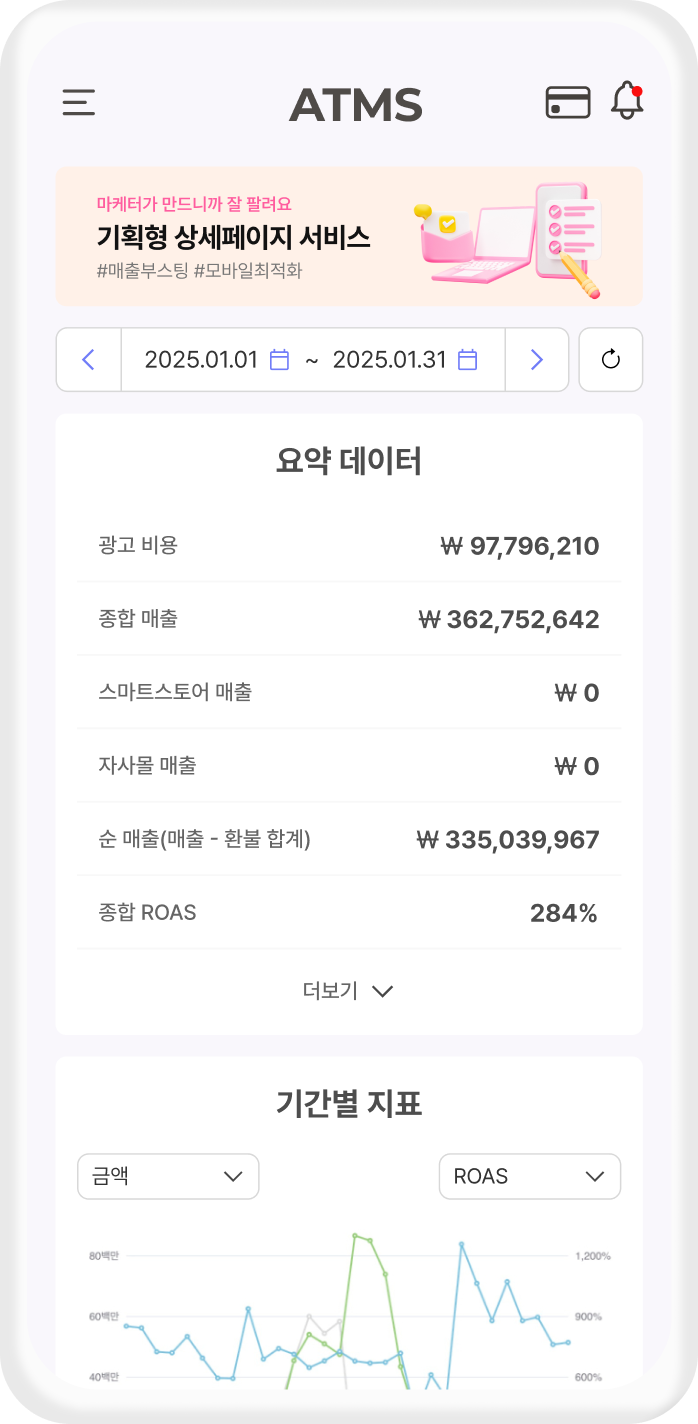Expand 더보기 in the summary data
Screen dimensions: 698x1424
pyautogui.click(x=348, y=991)
